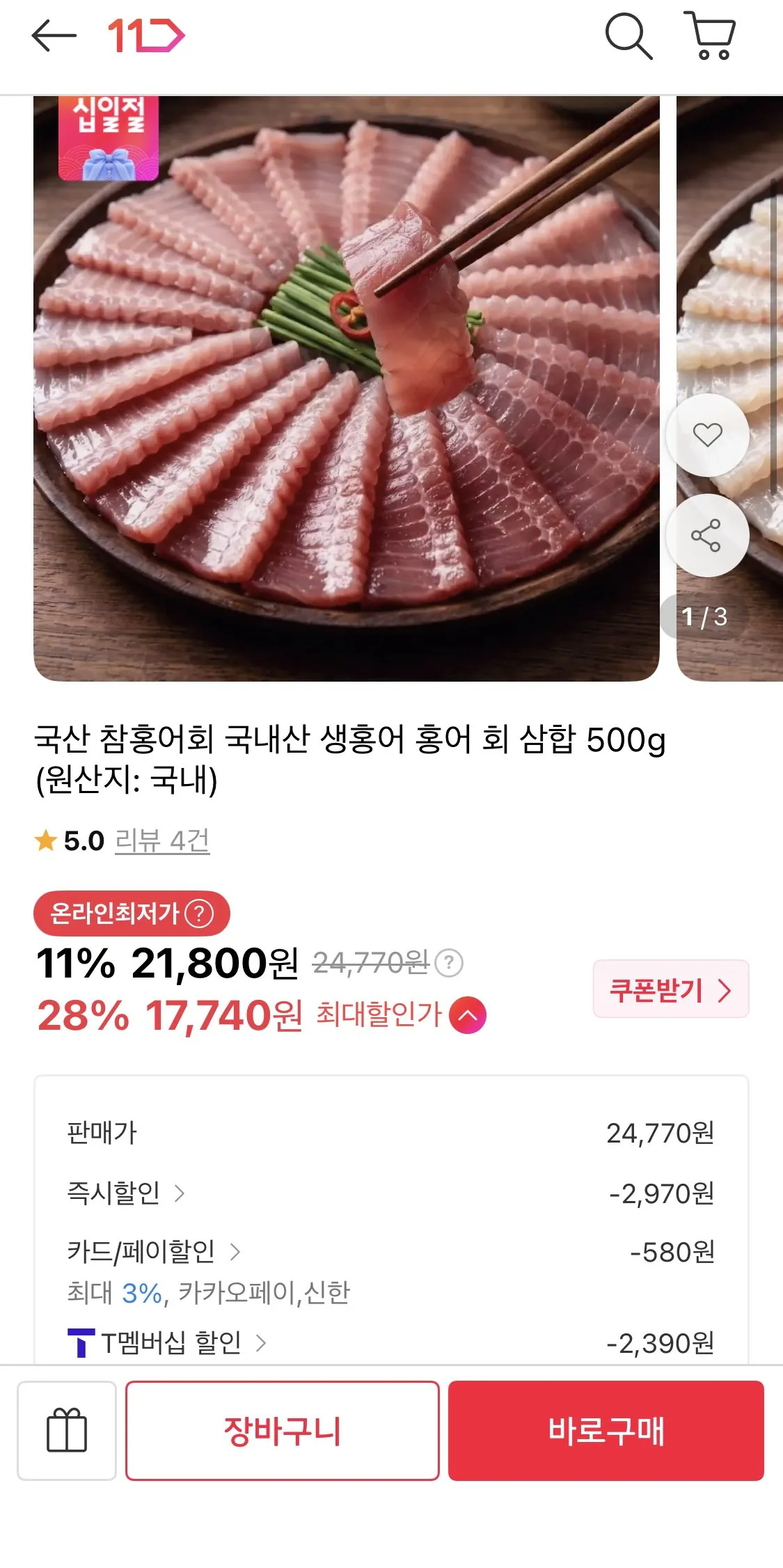The width and height of the screenshot is (783, 1568).
Task: Open the search magnifier icon
Action: click(x=628, y=36)
